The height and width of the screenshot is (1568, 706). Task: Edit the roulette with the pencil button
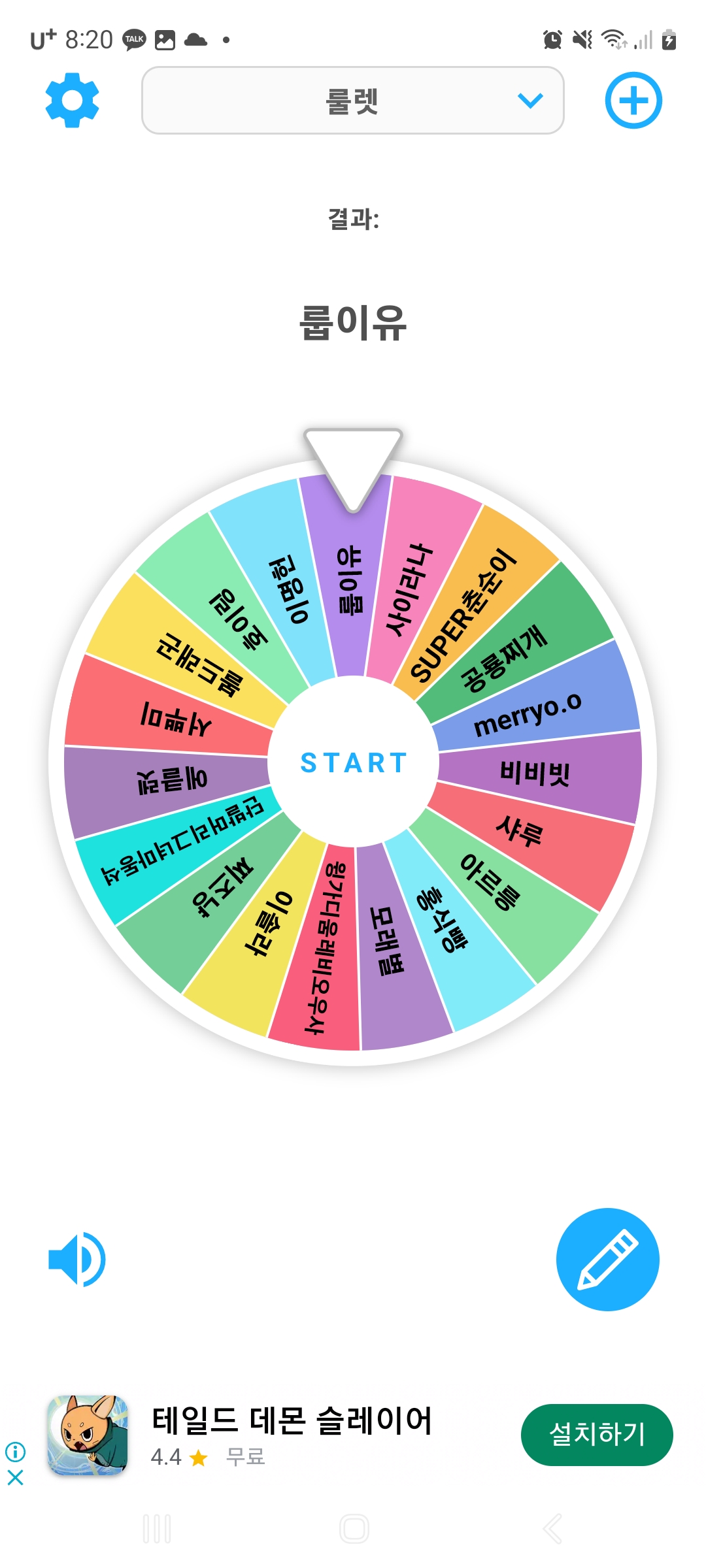[607, 1260]
